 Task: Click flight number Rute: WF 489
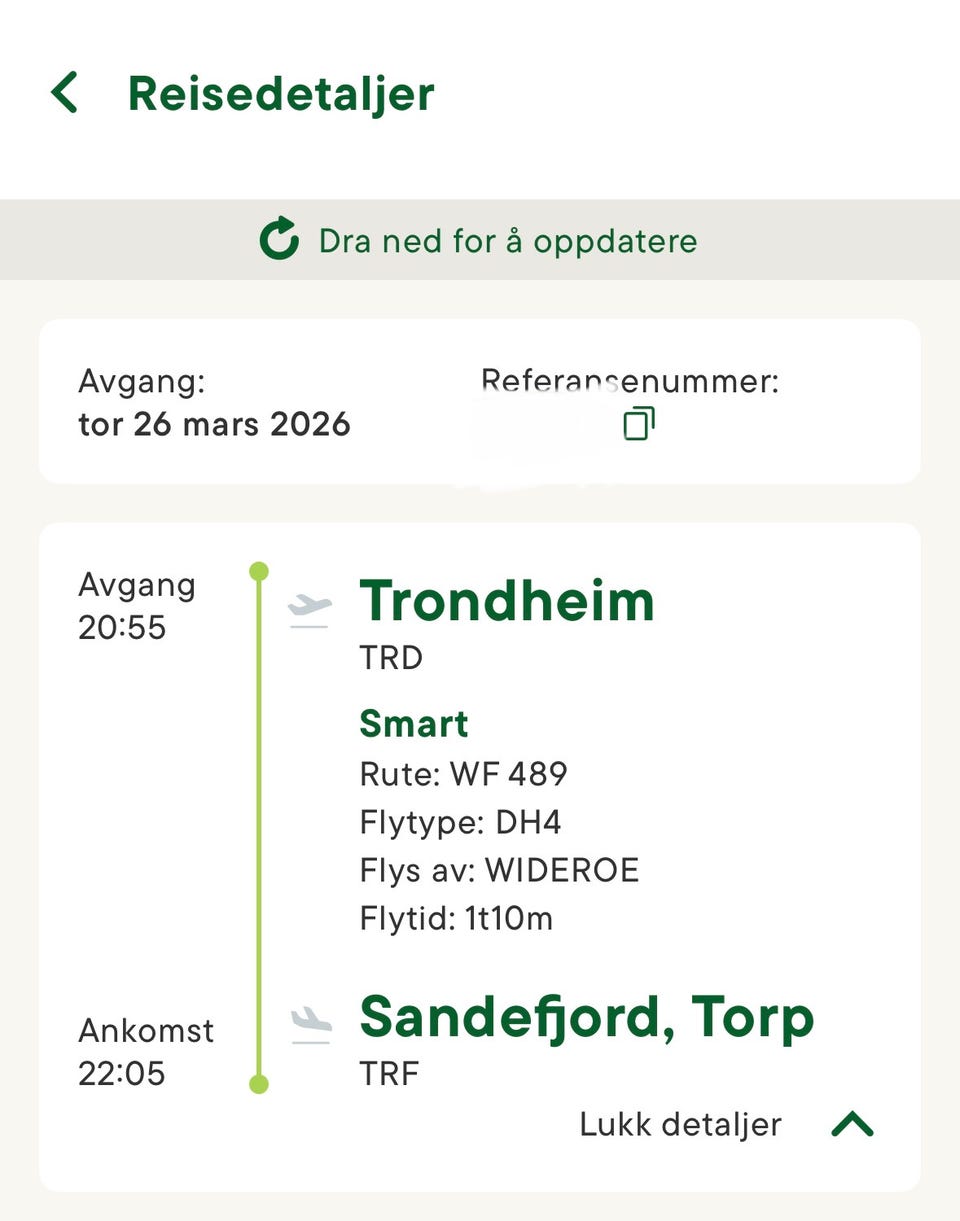(464, 772)
